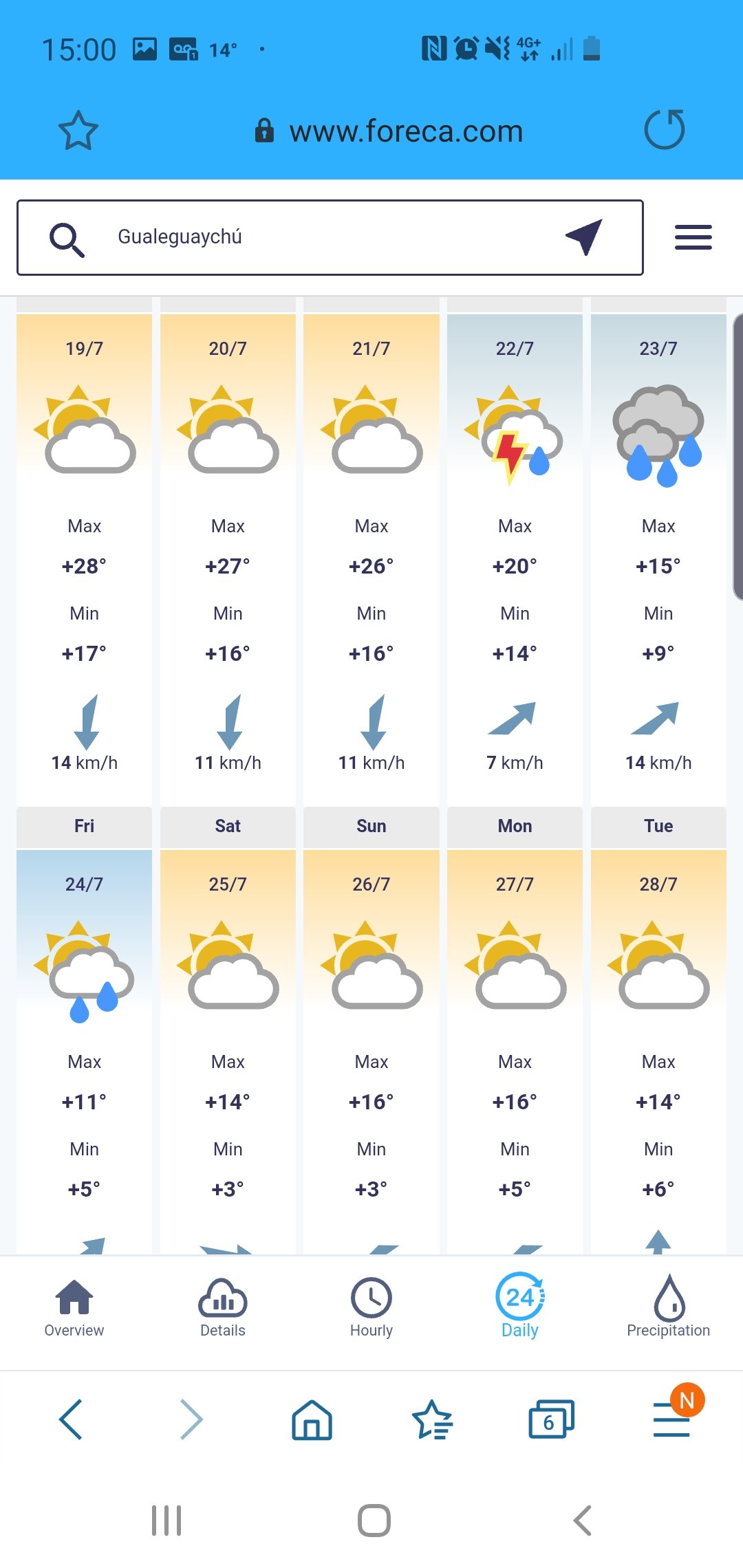This screenshot has width=743, height=1568.
Task: Reload the foreca.com page
Action: tap(665, 129)
